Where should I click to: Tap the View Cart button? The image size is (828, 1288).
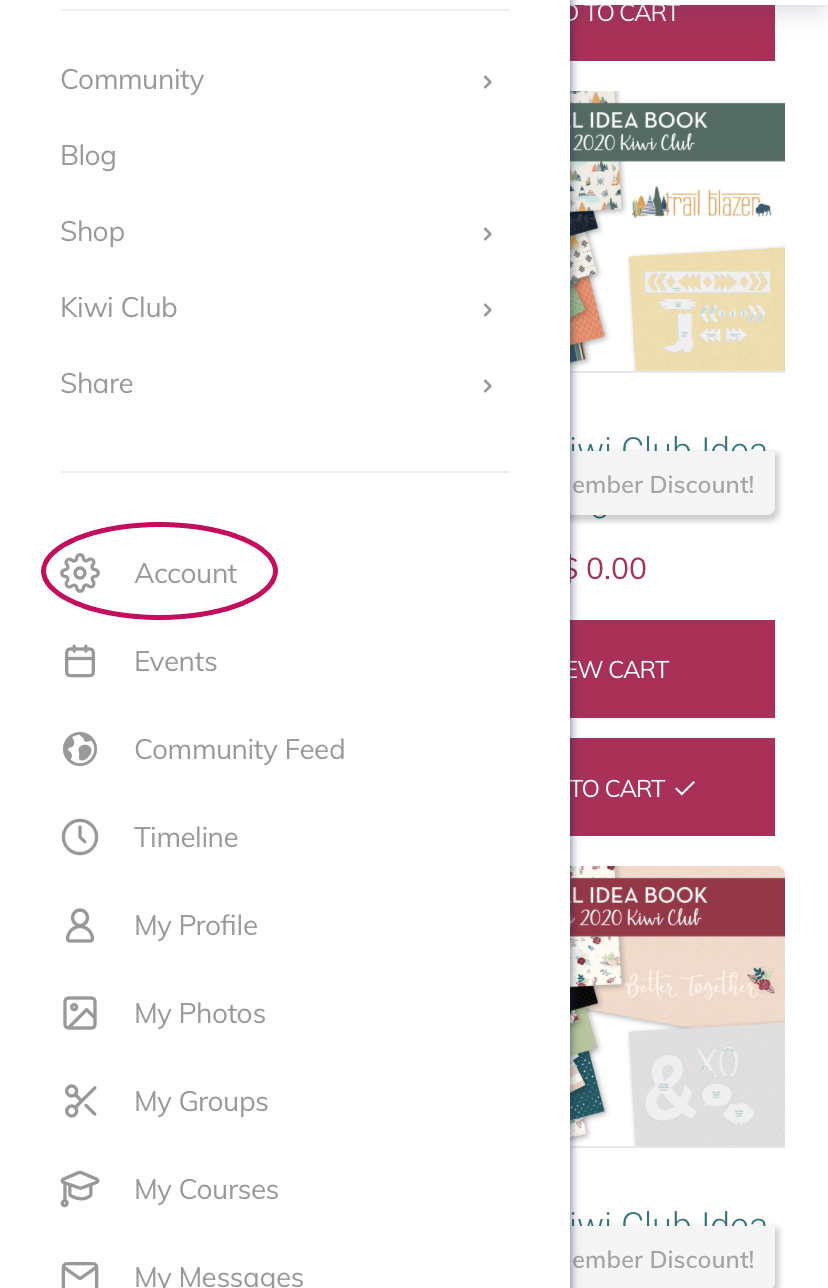tap(672, 669)
